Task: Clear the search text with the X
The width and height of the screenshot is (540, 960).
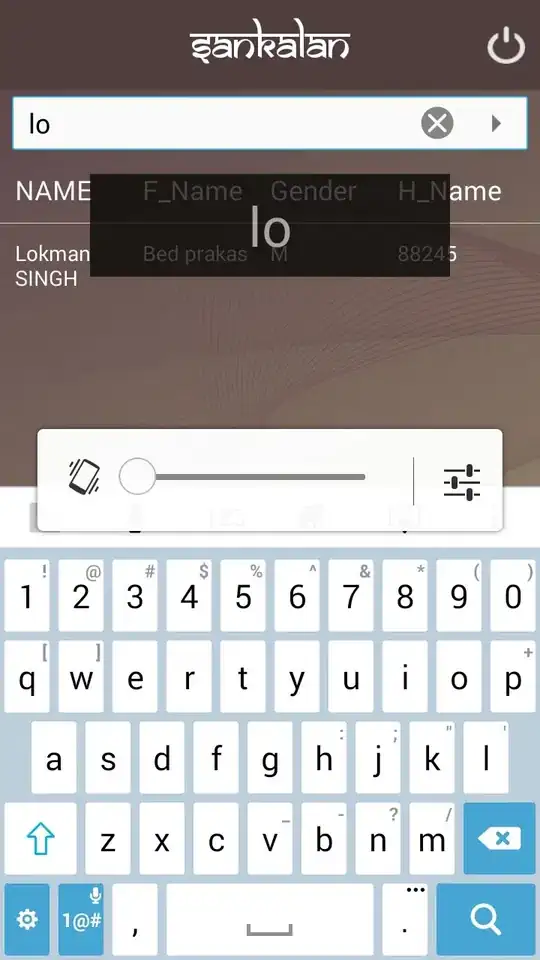Action: pyautogui.click(x=437, y=123)
